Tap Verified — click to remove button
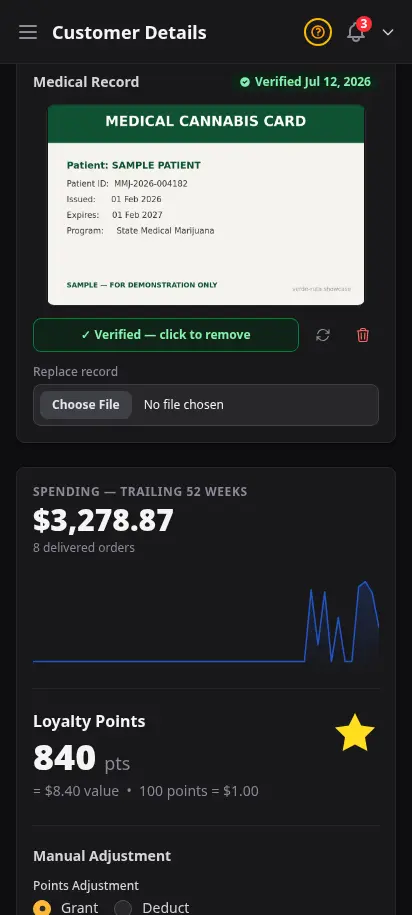This screenshot has width=412, height=915. 166,335
